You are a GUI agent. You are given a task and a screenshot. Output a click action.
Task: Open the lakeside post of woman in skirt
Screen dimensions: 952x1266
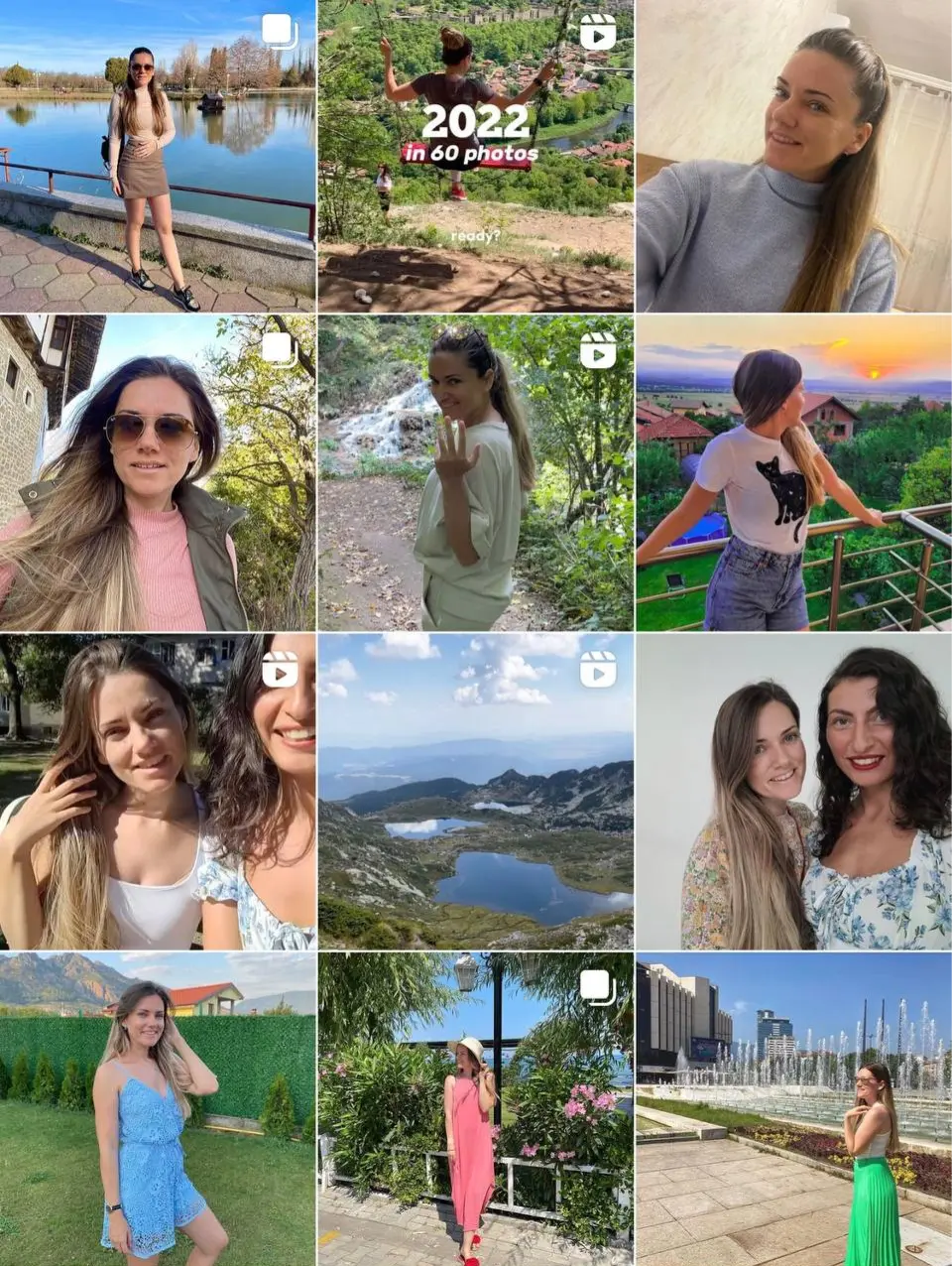click(158, 157)
